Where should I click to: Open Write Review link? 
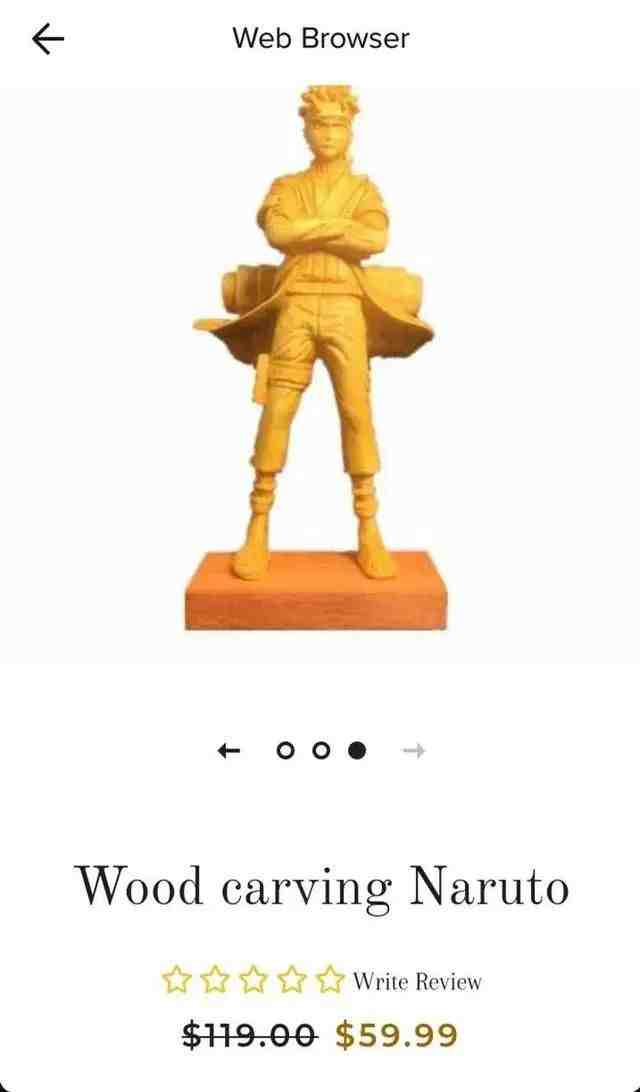(x=417, y=982)
